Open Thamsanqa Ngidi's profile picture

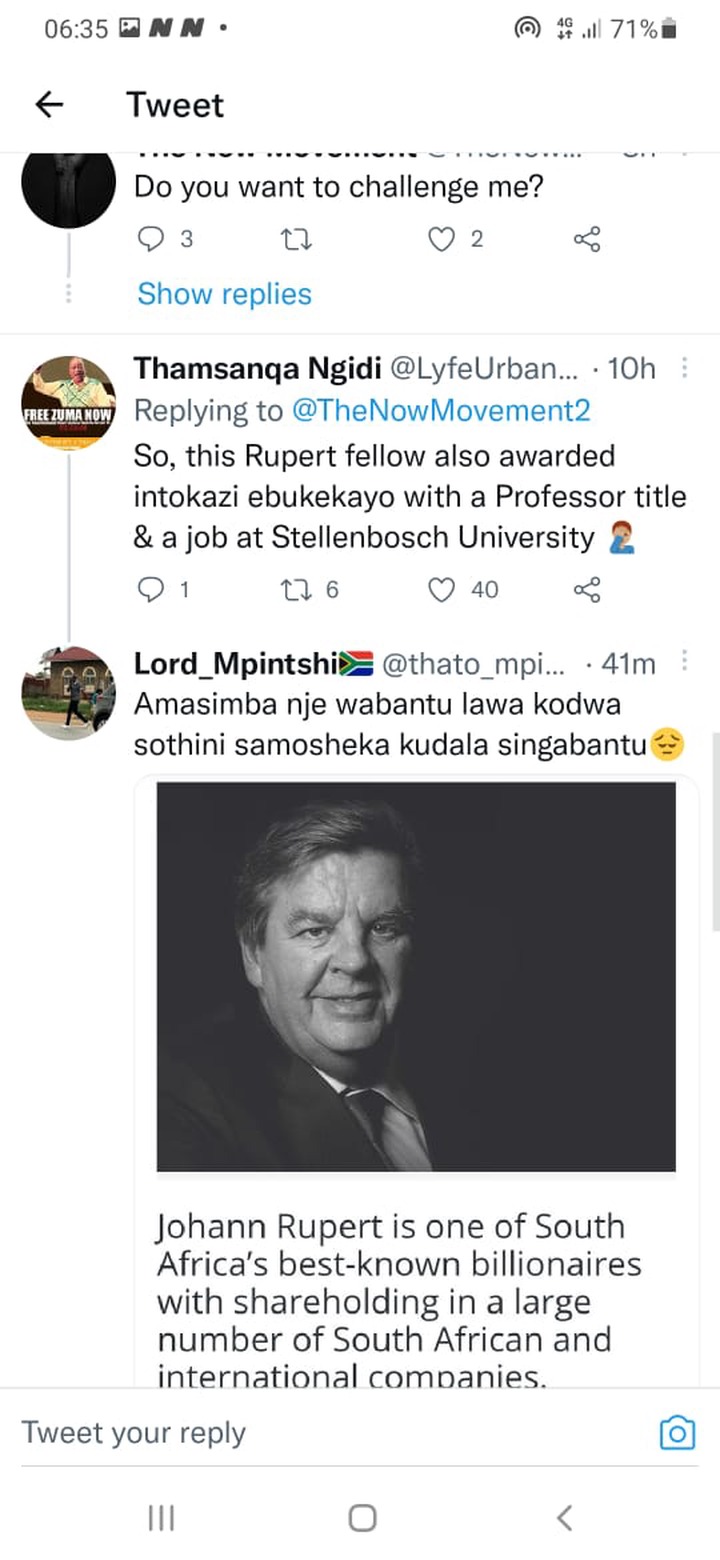click(69, 402)
